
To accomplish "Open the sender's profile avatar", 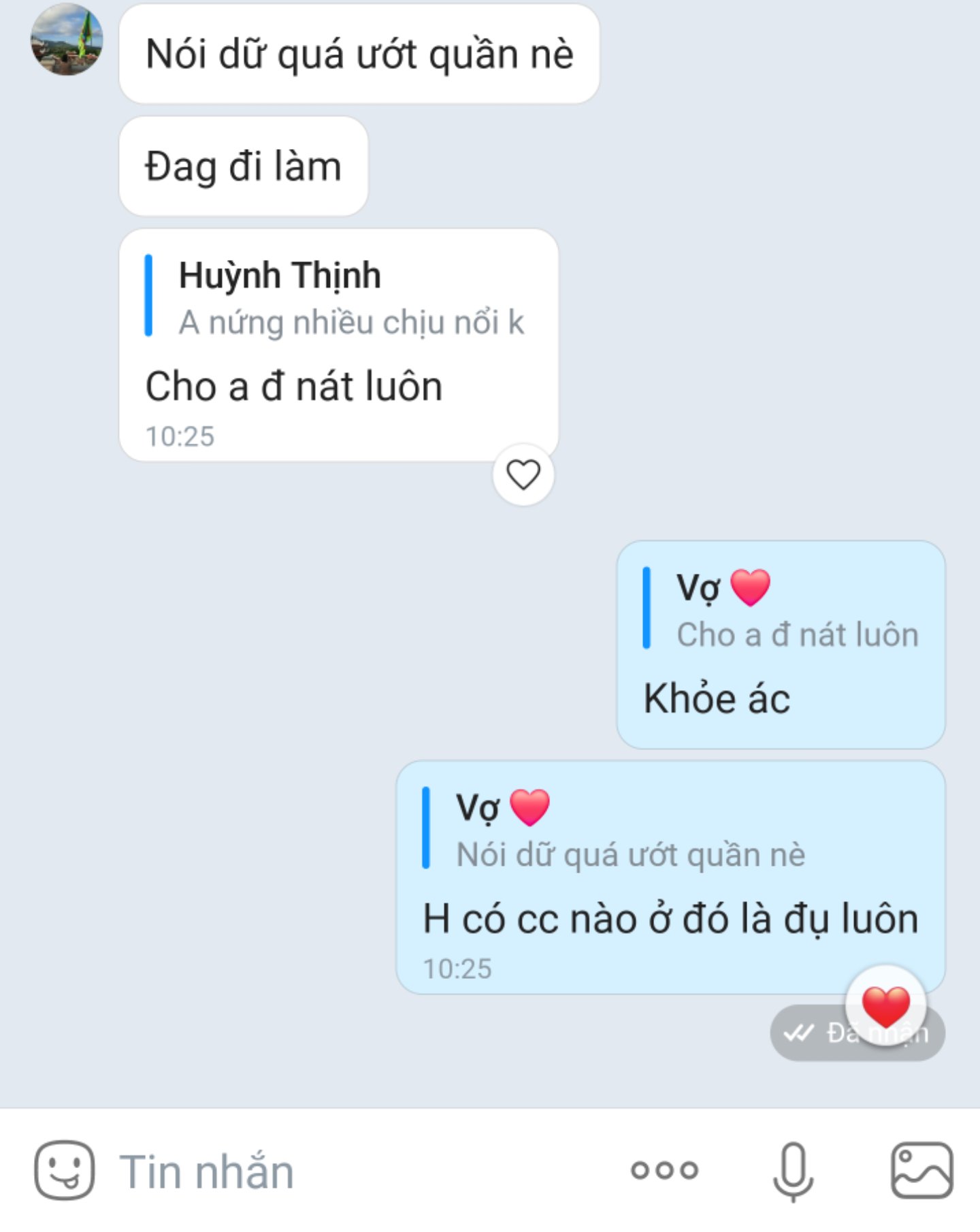I will pos(67,39).
